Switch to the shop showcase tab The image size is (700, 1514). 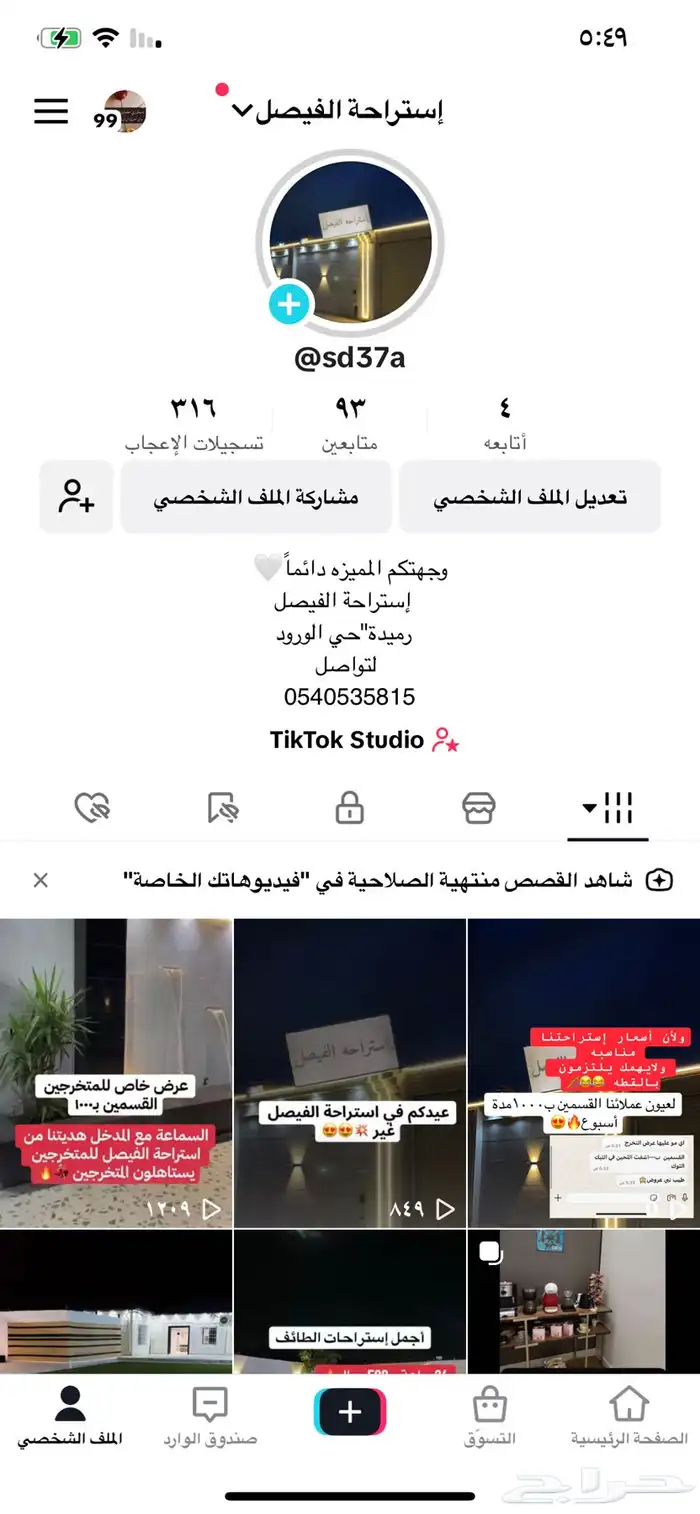pyautogui.click(x=479, y=807)
